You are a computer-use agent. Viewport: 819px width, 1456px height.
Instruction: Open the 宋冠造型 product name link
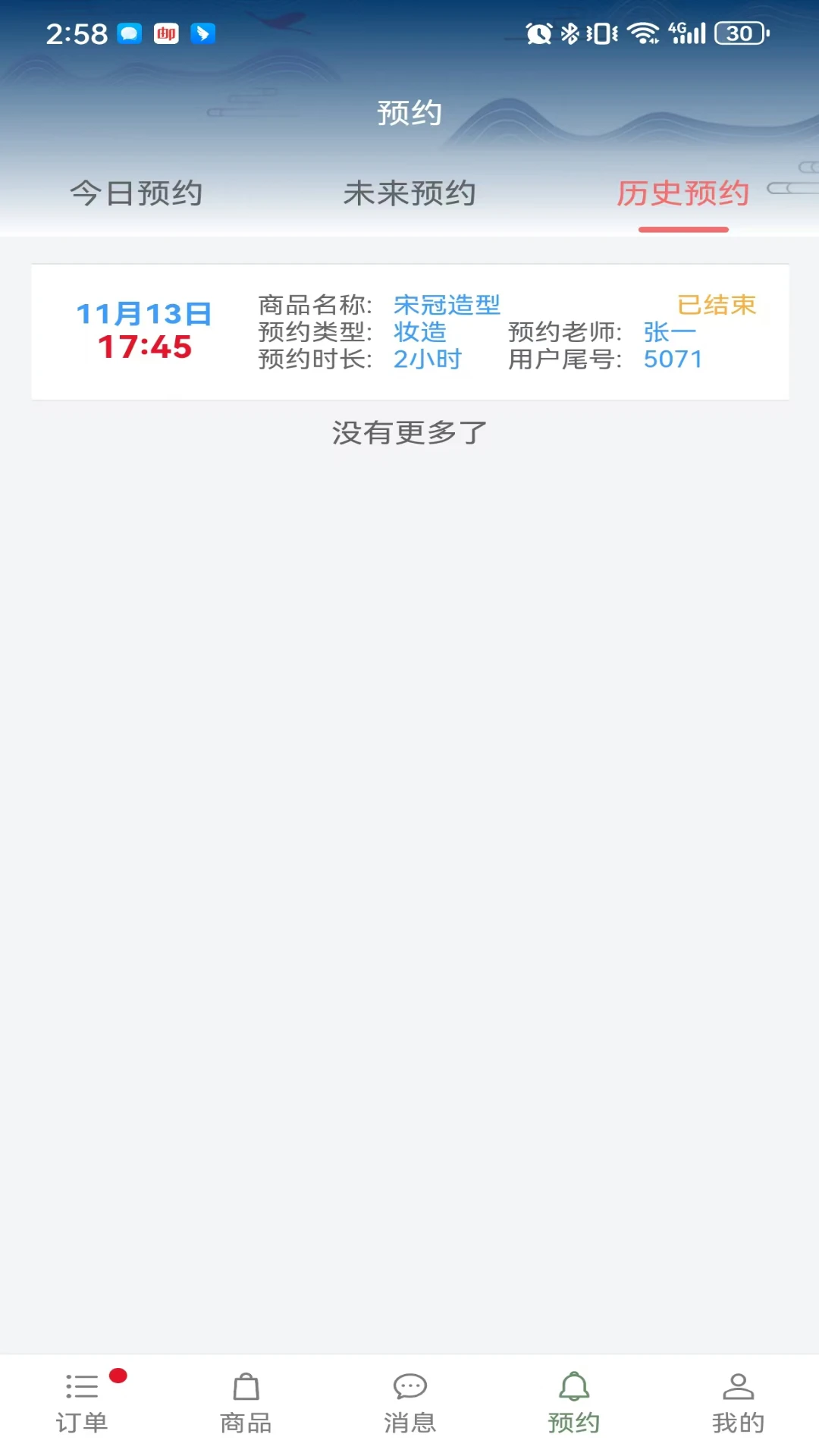(x=447, y=304)
